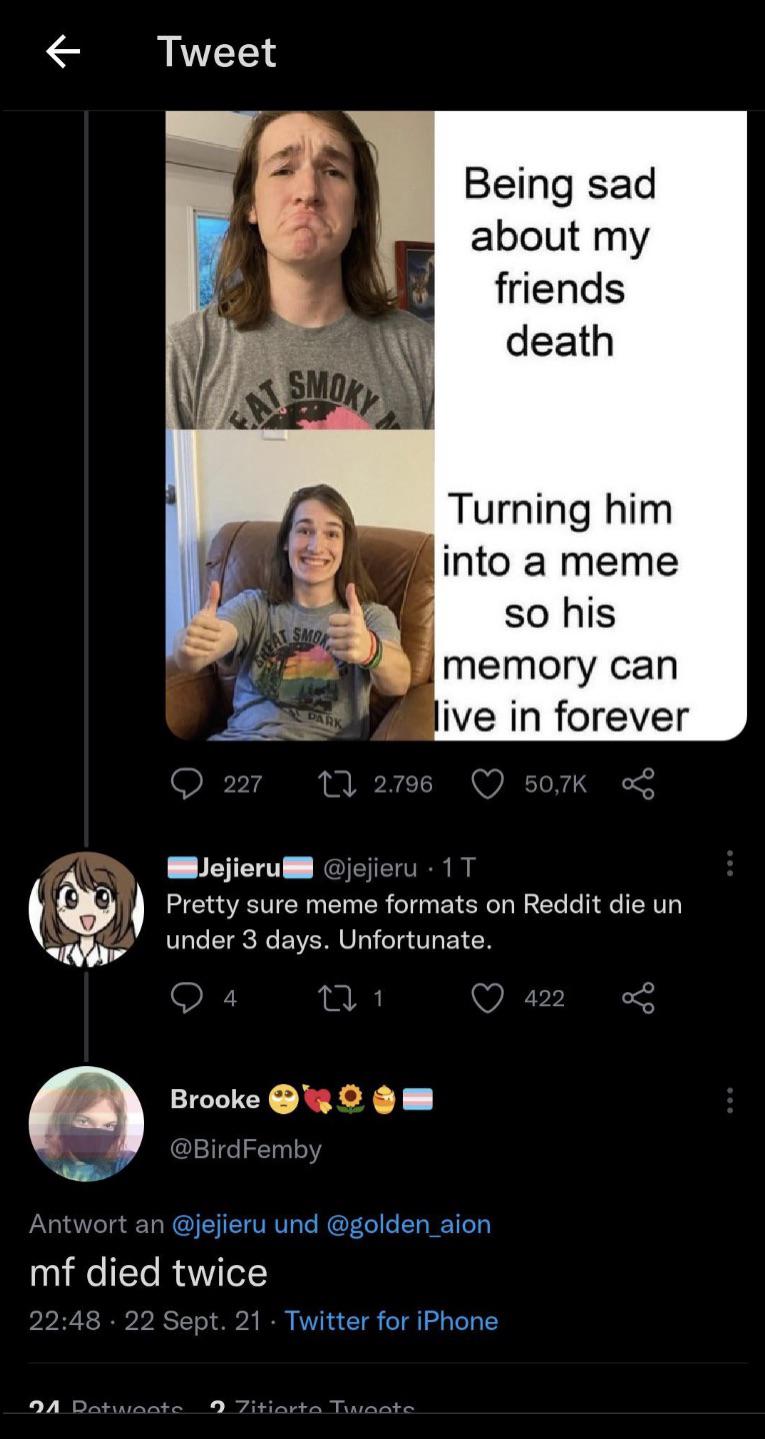
Task: Open the overflow menu on Brooke's tweet
Action: (730, 1100)
